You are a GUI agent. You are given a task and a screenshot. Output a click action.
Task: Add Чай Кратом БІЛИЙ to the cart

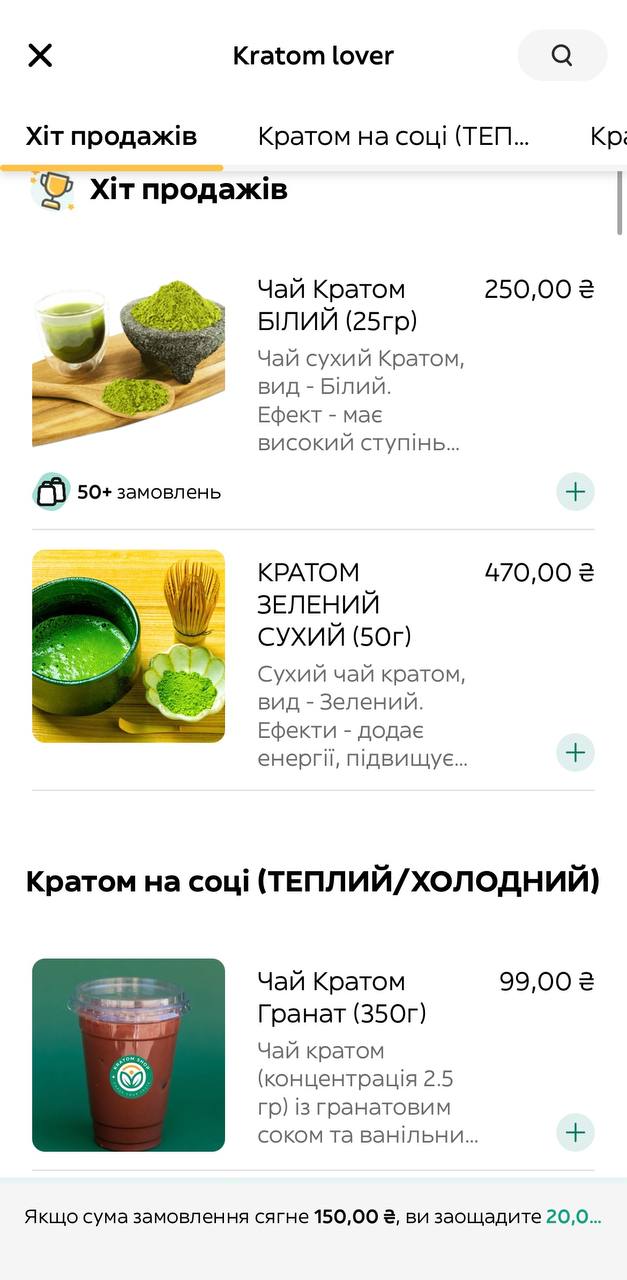click(575, 492)
